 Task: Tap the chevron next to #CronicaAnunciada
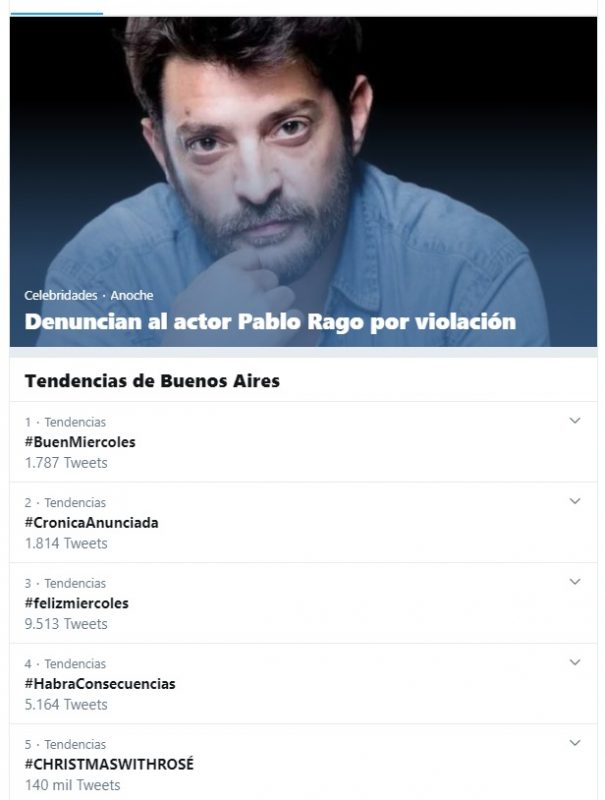(575, 501)
